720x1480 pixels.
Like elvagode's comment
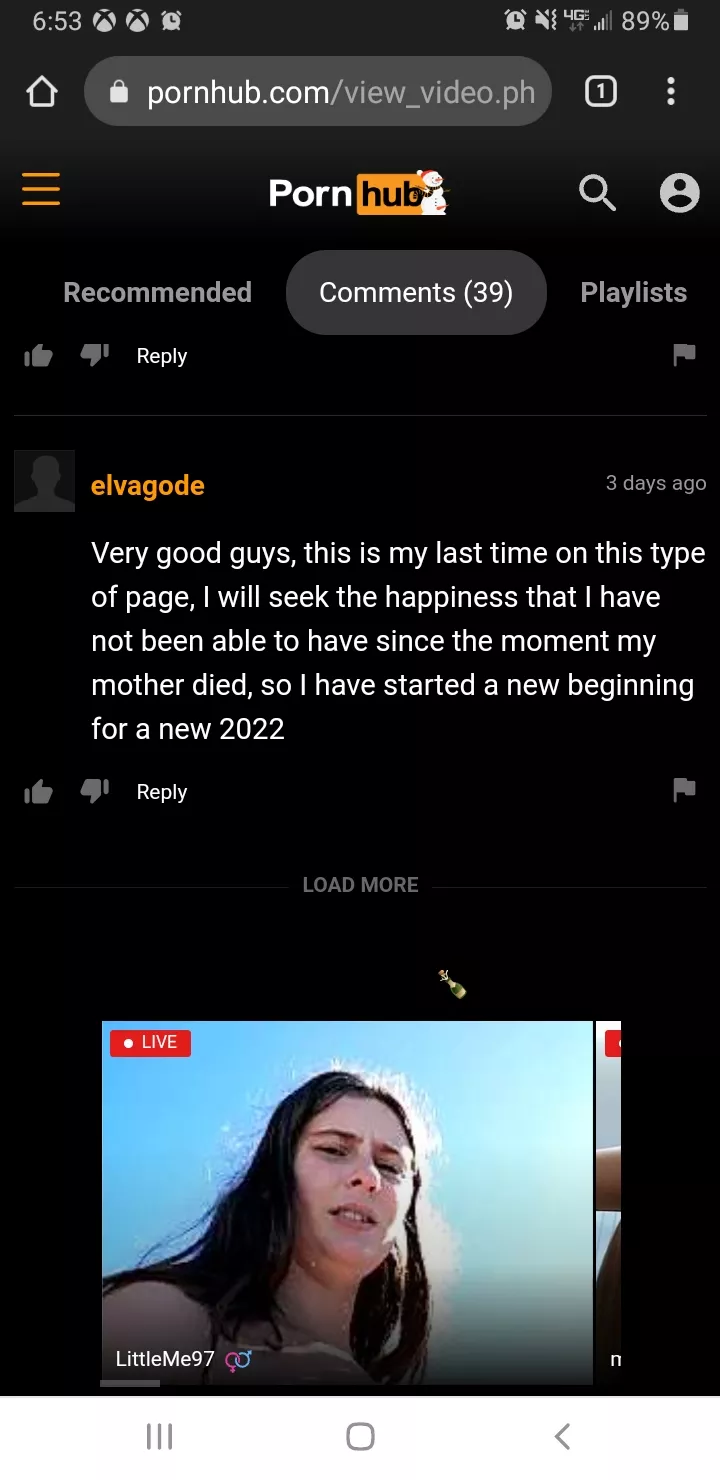[38, 792]
